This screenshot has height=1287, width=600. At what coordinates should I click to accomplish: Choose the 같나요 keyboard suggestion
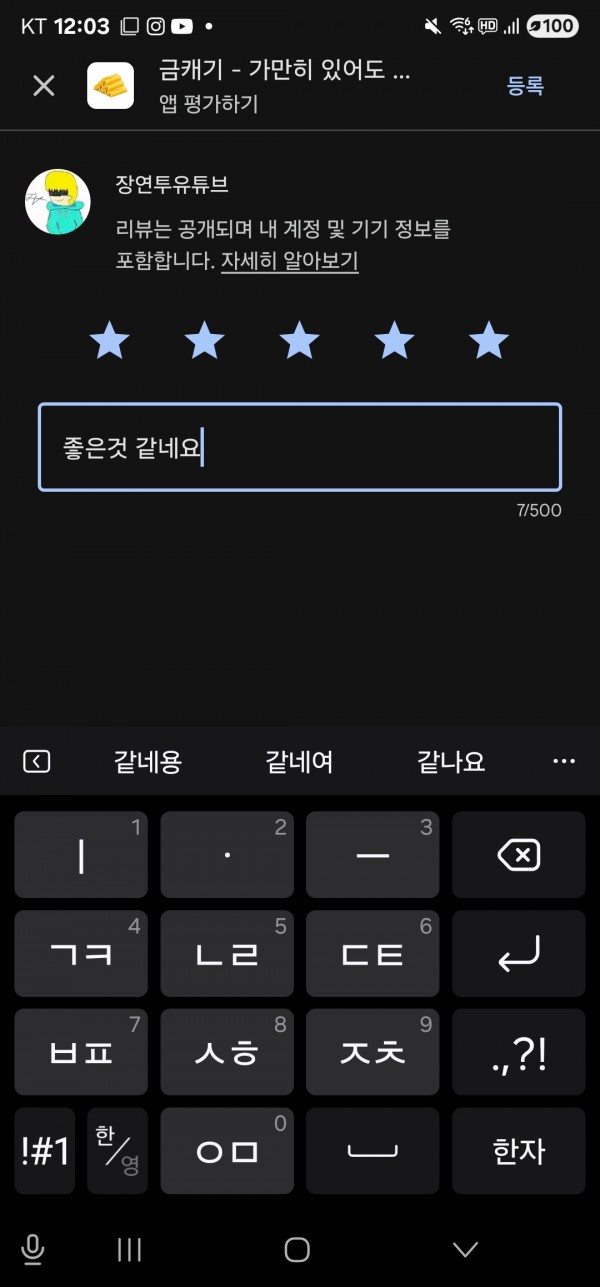tap(451, 762)
